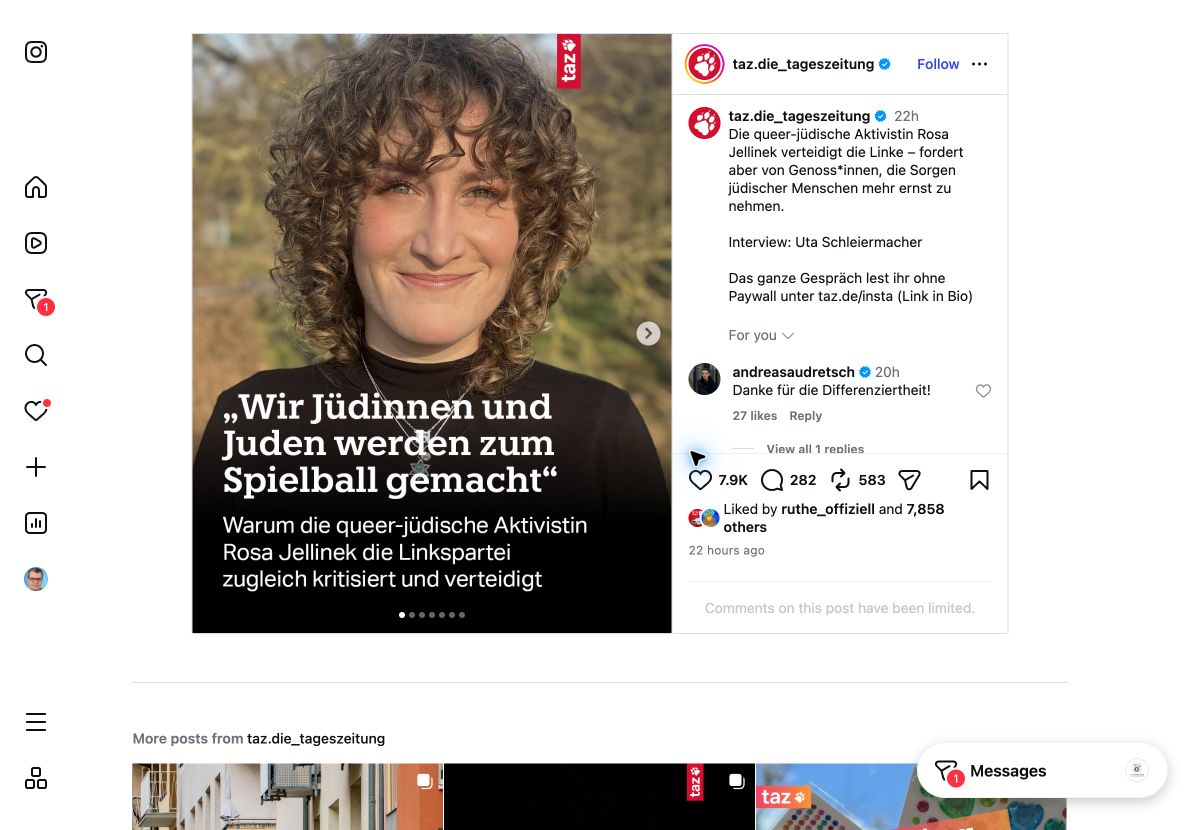Viewport: 1200px width, 830px height.
Task: Open Search in the sidebar
Action: click(x=36, y=355)
